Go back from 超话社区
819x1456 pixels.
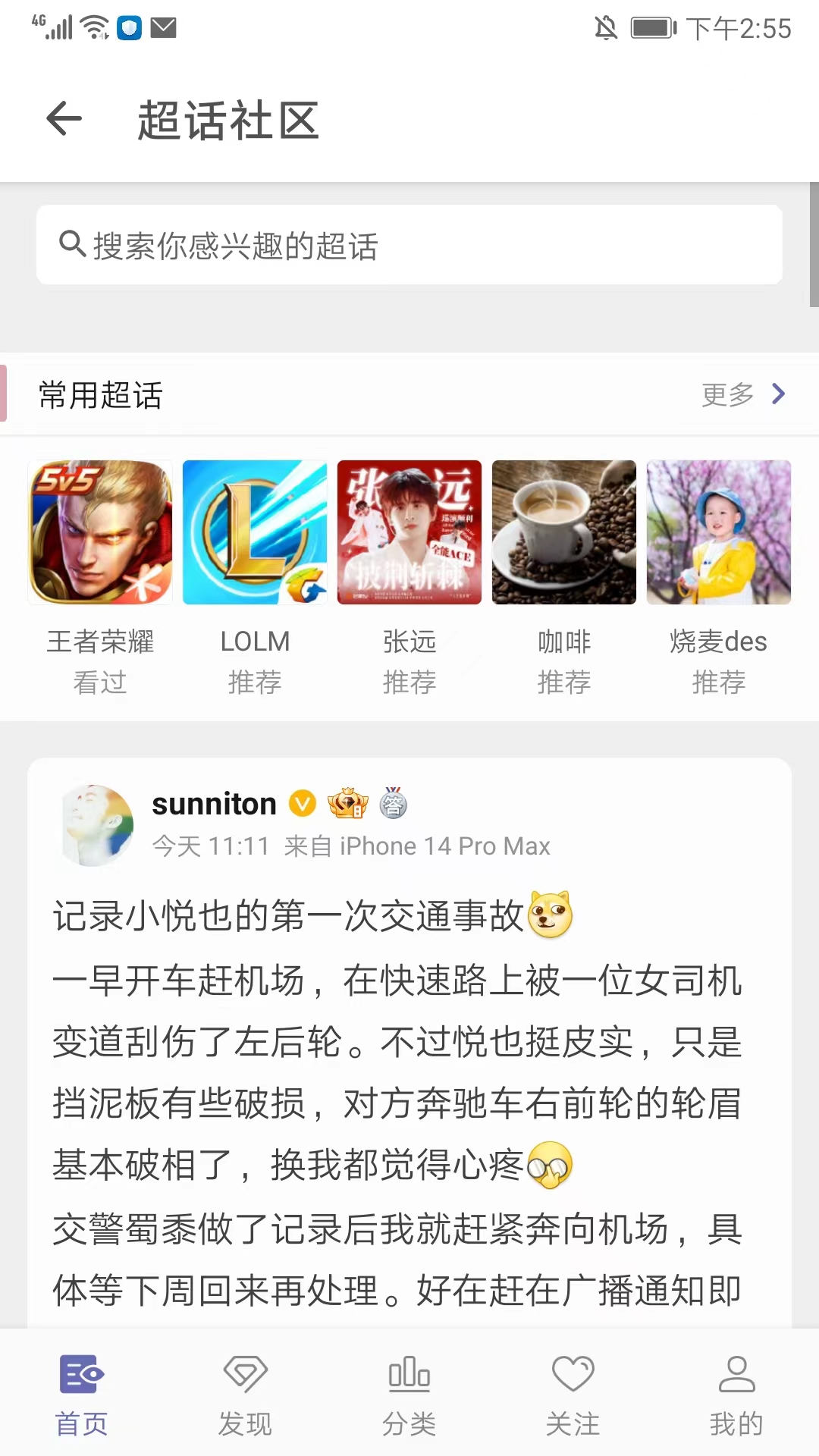[x=64, y=119]
